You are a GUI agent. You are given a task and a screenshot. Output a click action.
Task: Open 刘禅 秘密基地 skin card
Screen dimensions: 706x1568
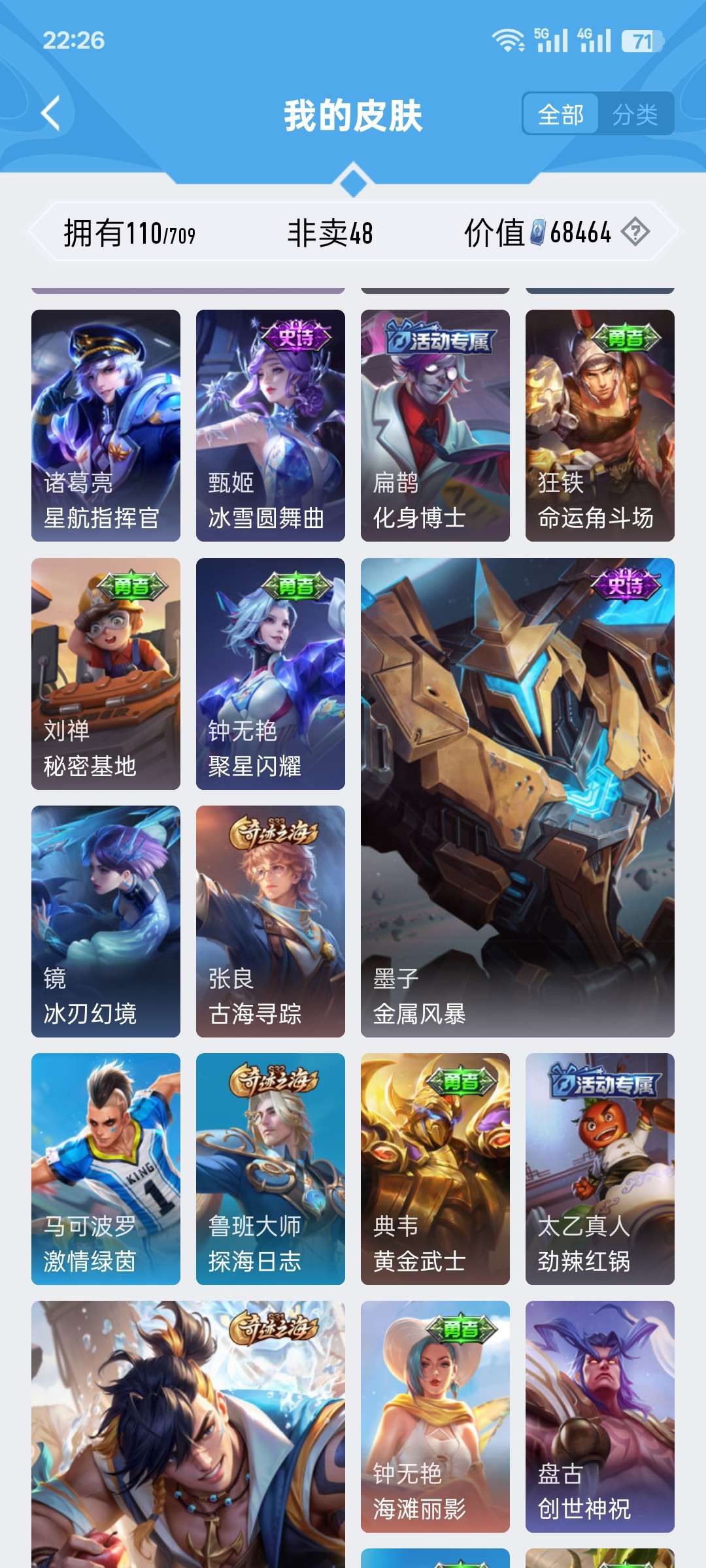[106, 673]
